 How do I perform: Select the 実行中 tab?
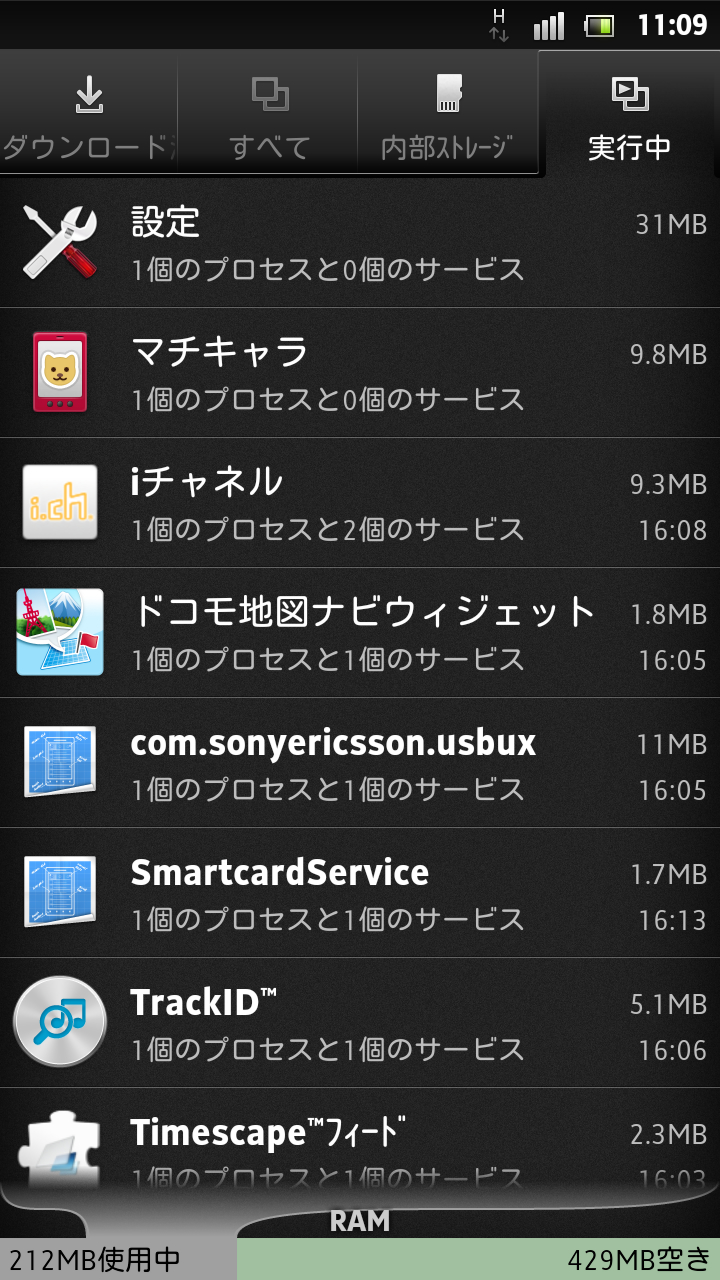pyautogui.click(x=629, y=115)
